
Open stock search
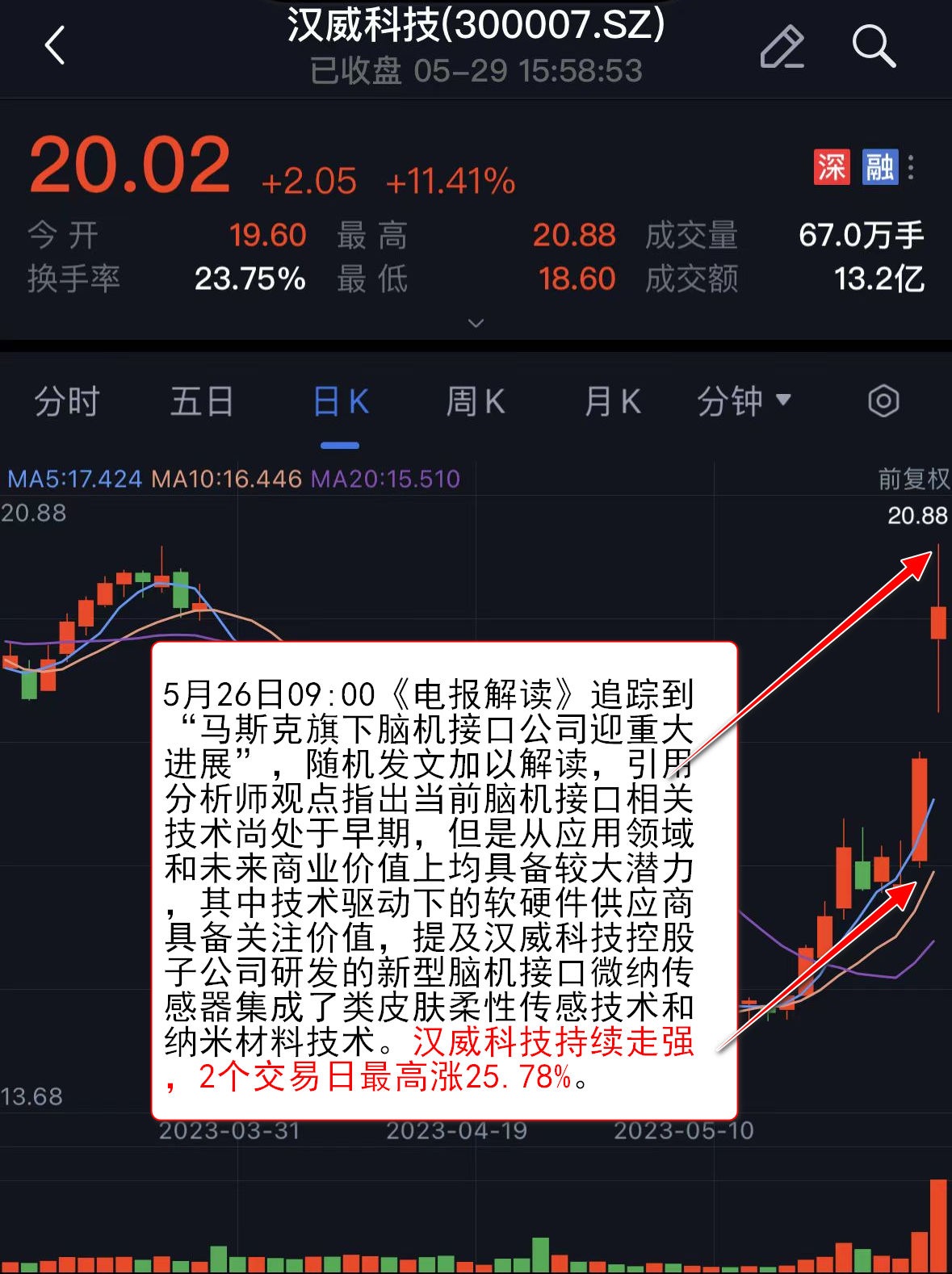click(874, 46)
